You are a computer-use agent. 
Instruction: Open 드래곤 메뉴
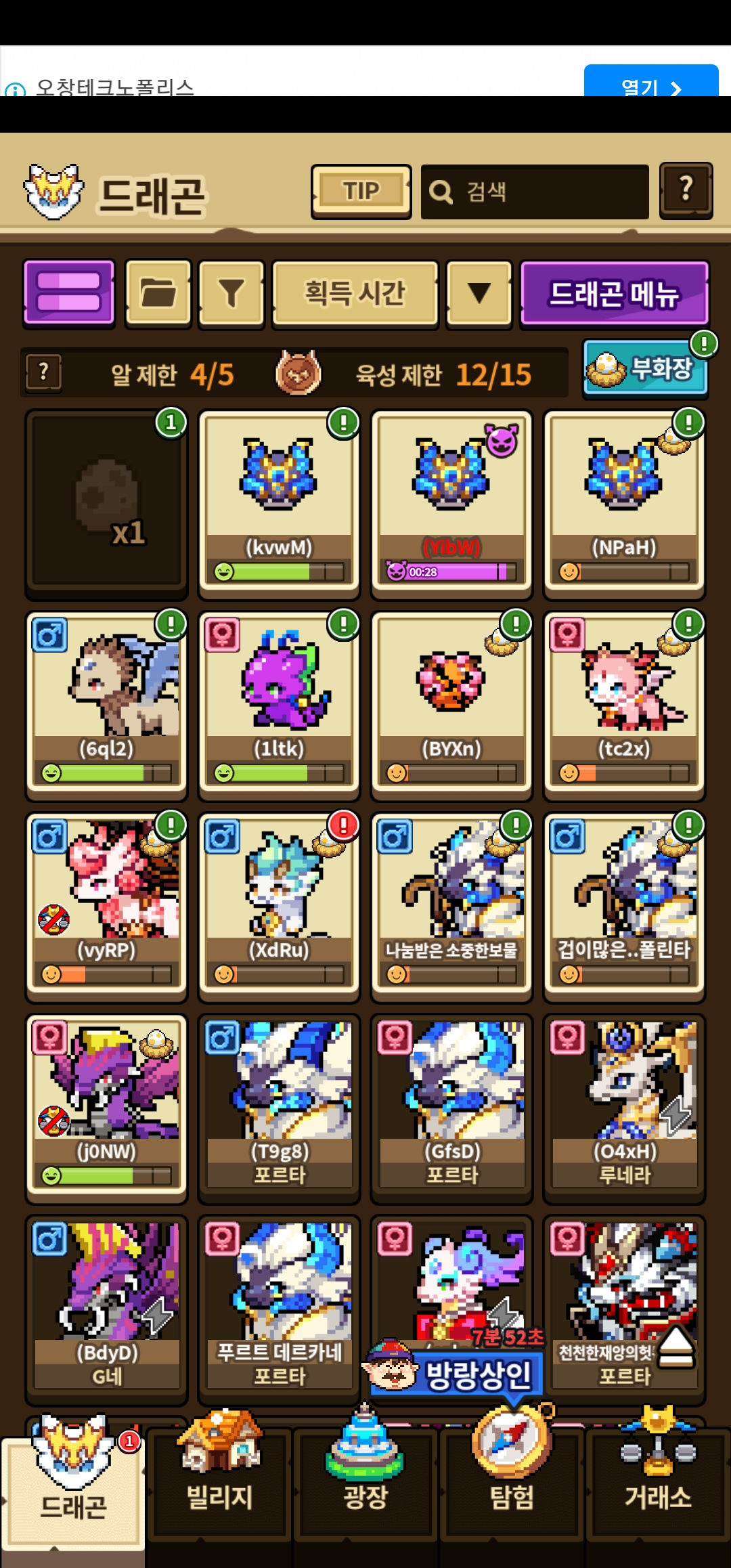pyautogui.click(x=615, y=293)
